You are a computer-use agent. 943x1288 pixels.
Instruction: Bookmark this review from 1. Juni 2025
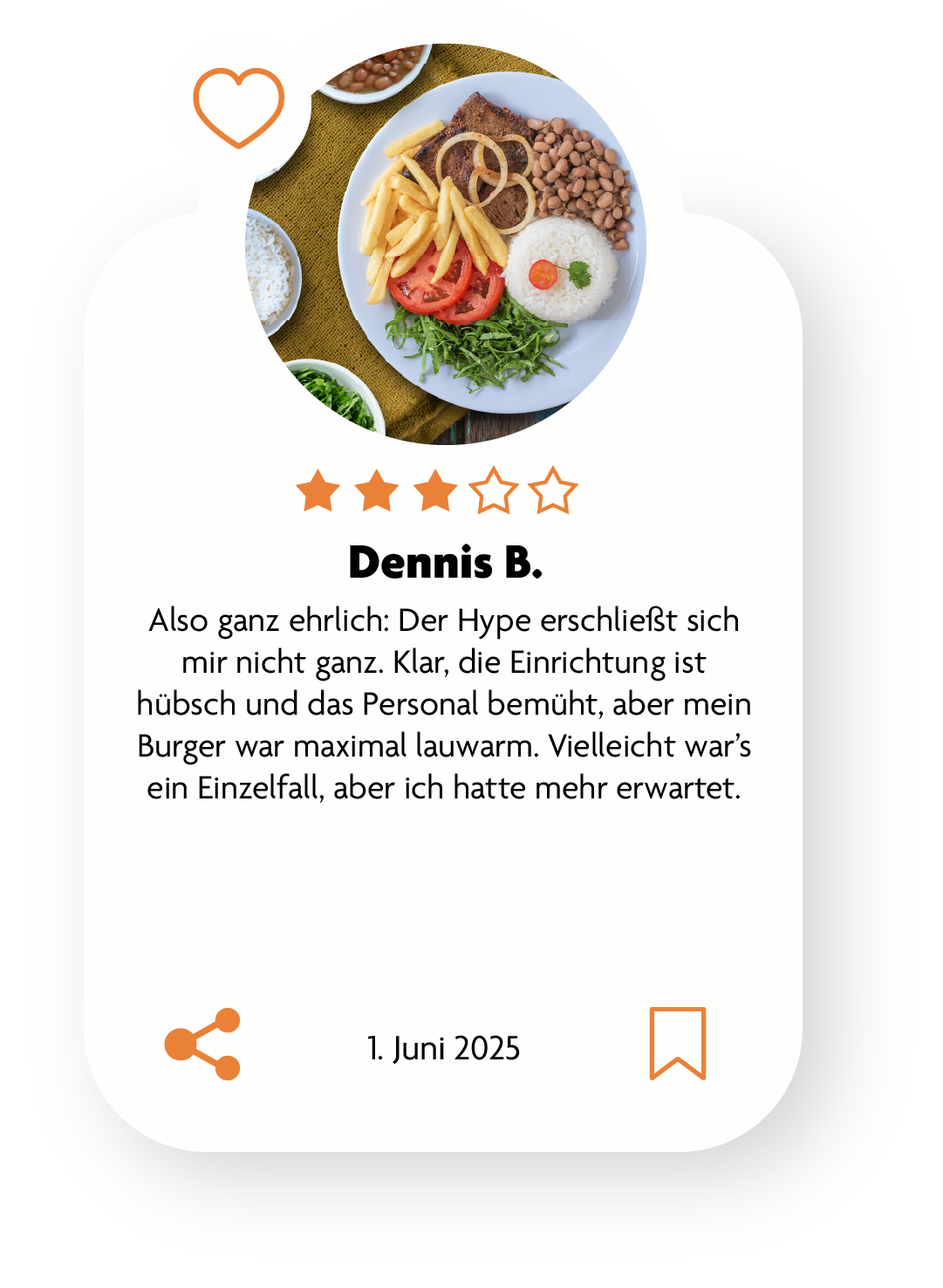coord(677,1043)
